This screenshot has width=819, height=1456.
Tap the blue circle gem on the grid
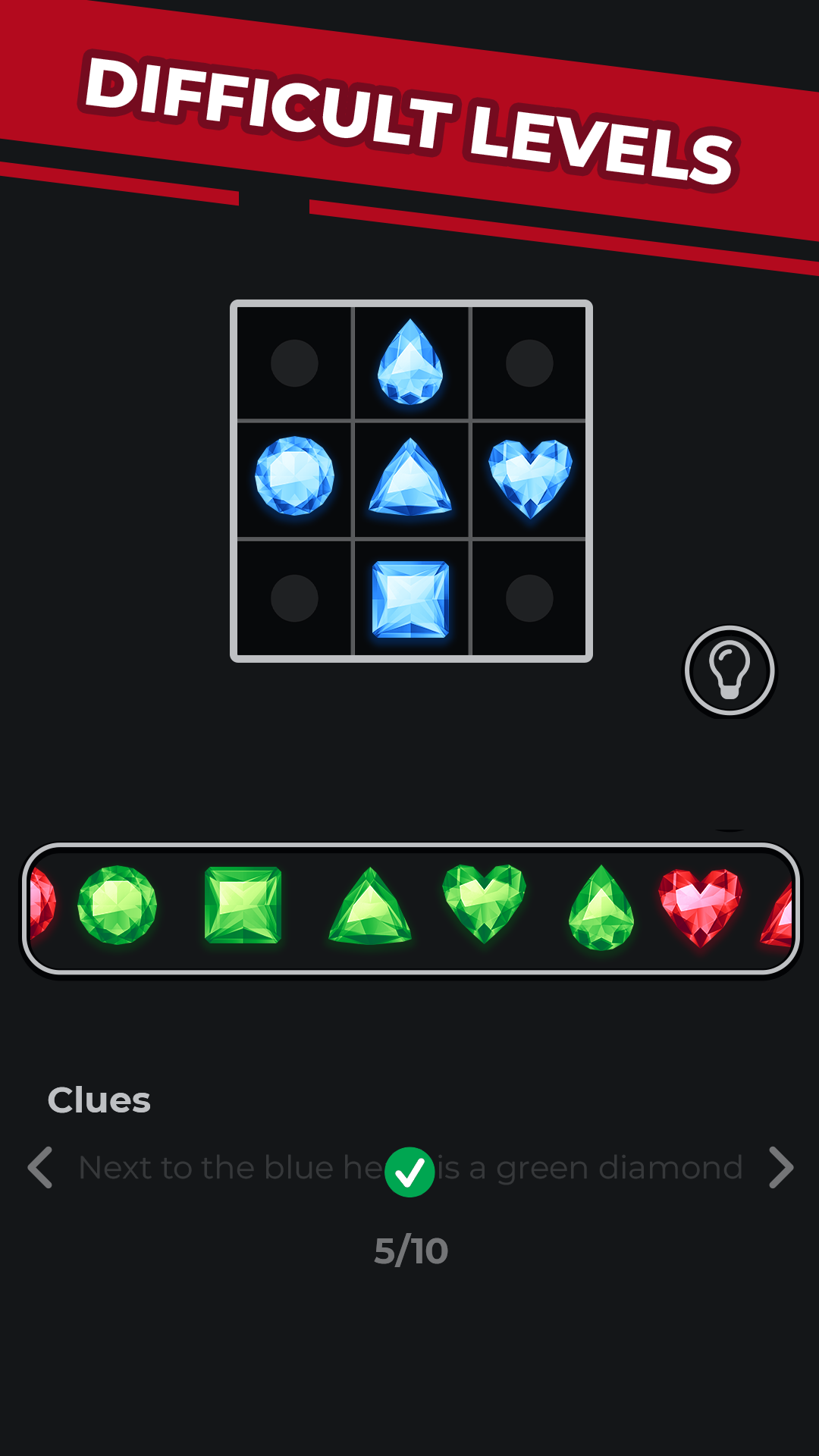coord(294,478)
